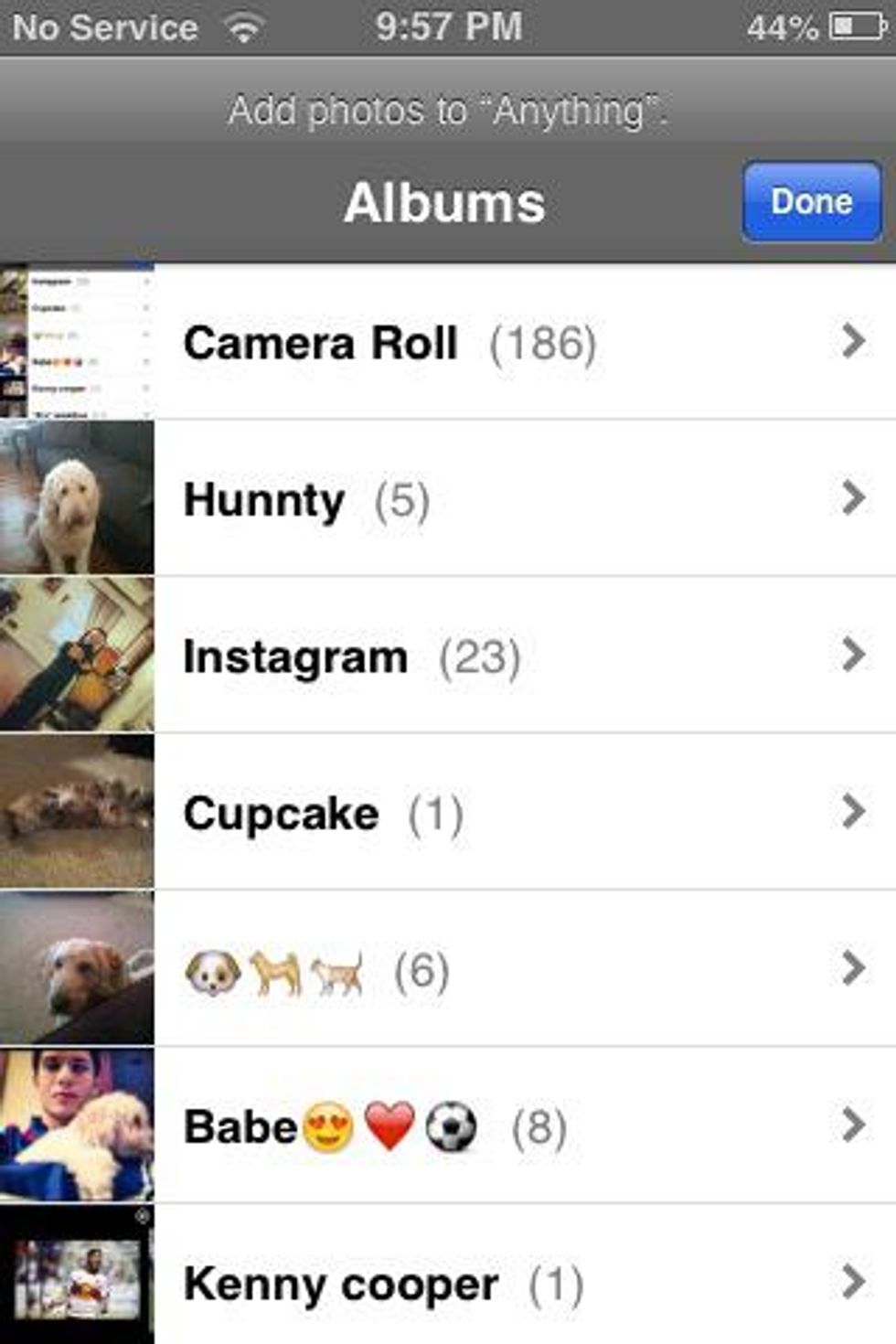Open the Hunnty album
Image resolution: width=896 pixels, height=1344 pixels.
pyautogui.click(x=448, y=499)
